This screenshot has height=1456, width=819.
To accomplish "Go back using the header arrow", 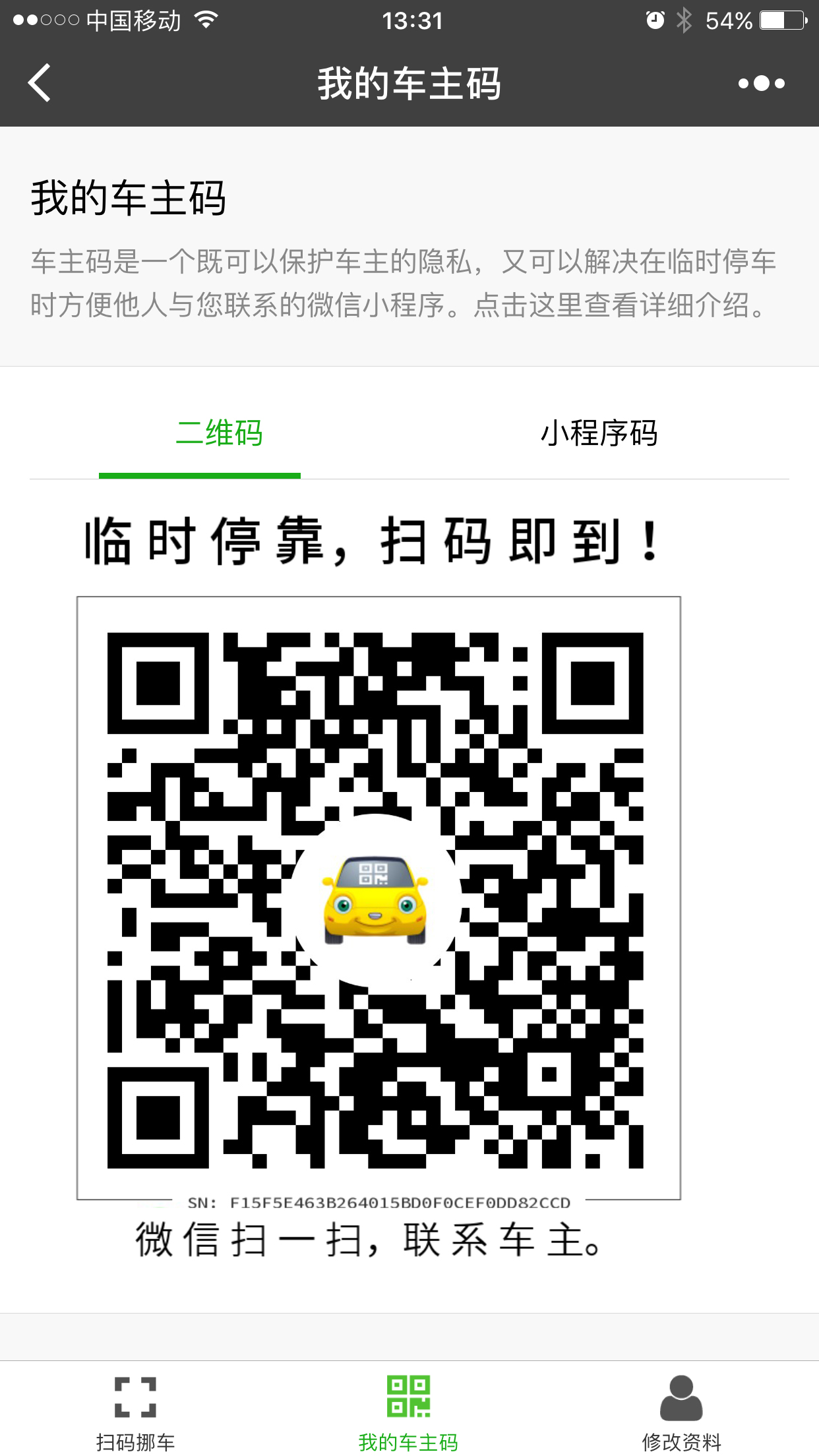I will (40, 83).
